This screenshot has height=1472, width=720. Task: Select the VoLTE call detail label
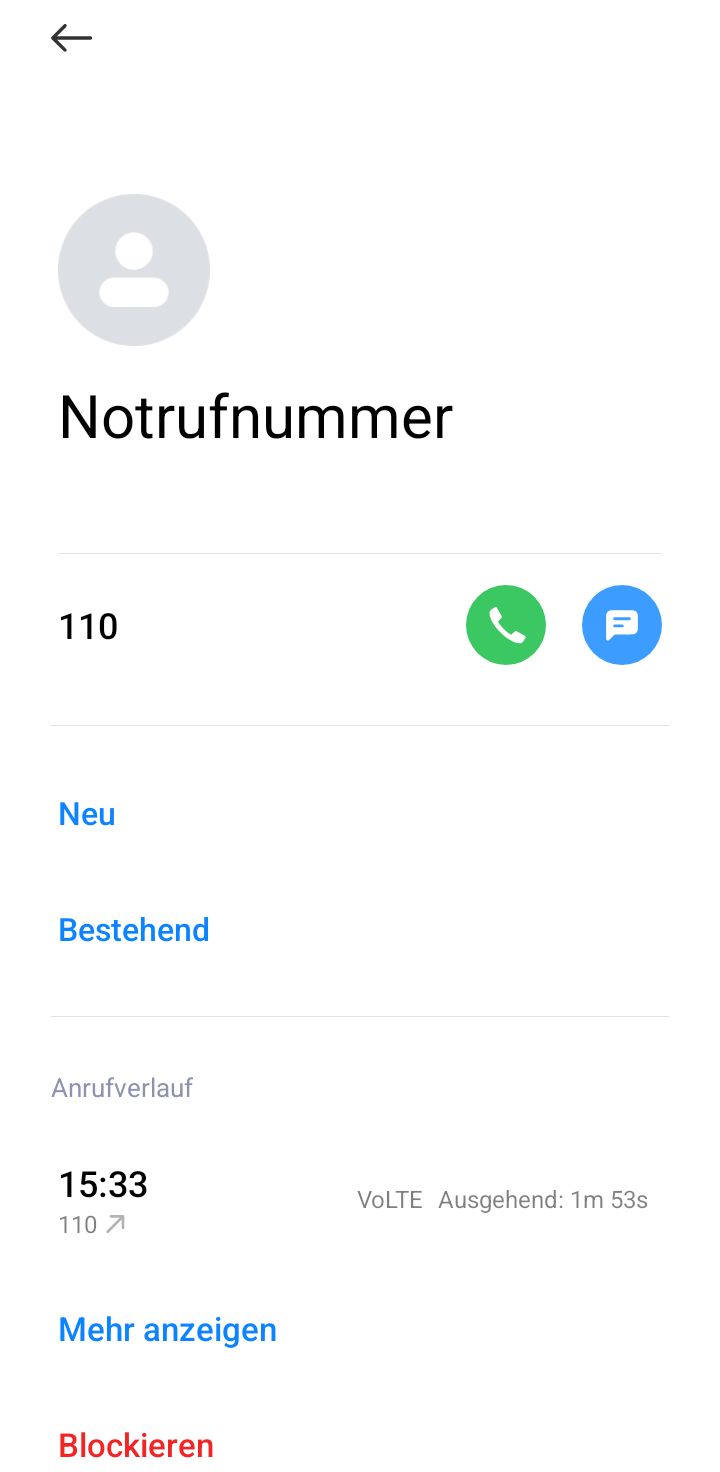coord(389,1200)
